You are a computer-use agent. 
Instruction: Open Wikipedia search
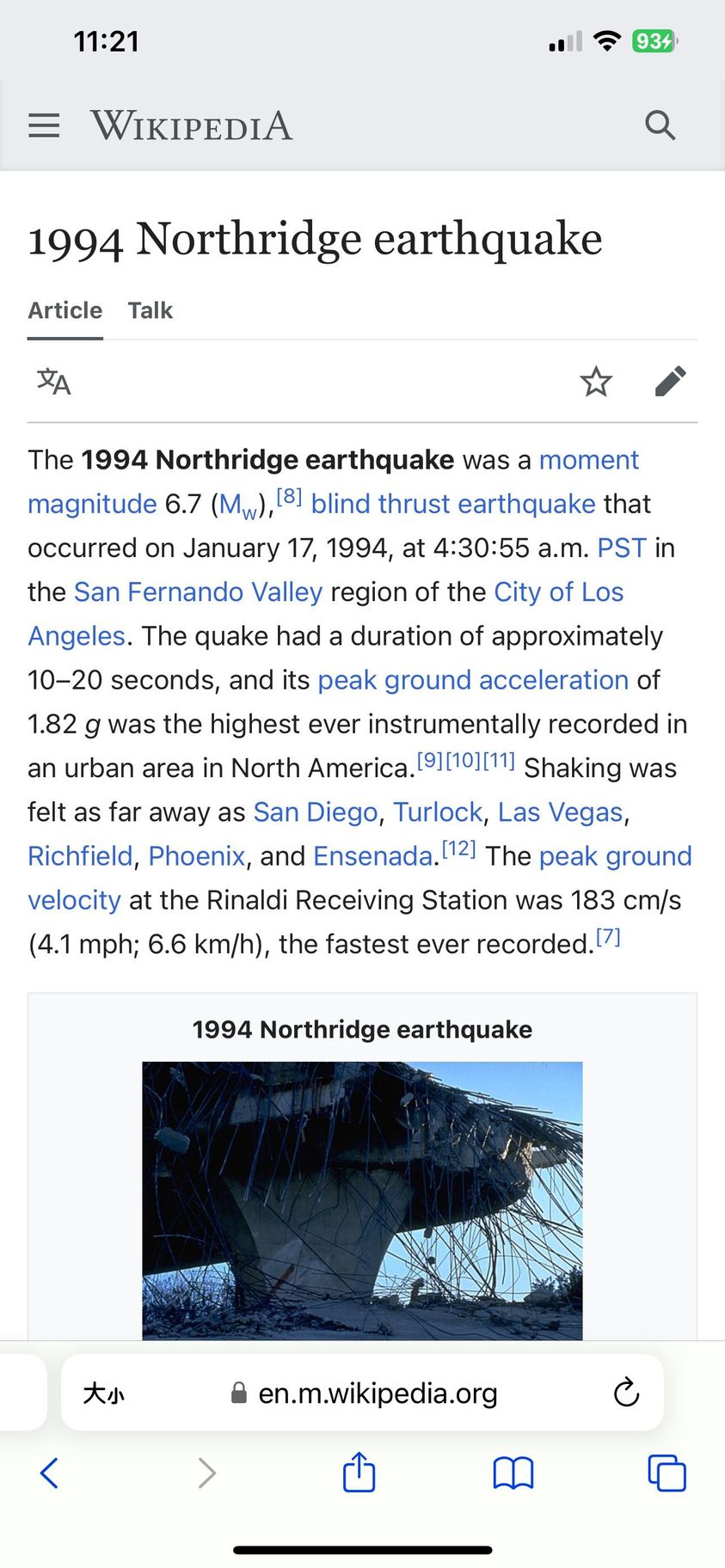click(660, 126)
